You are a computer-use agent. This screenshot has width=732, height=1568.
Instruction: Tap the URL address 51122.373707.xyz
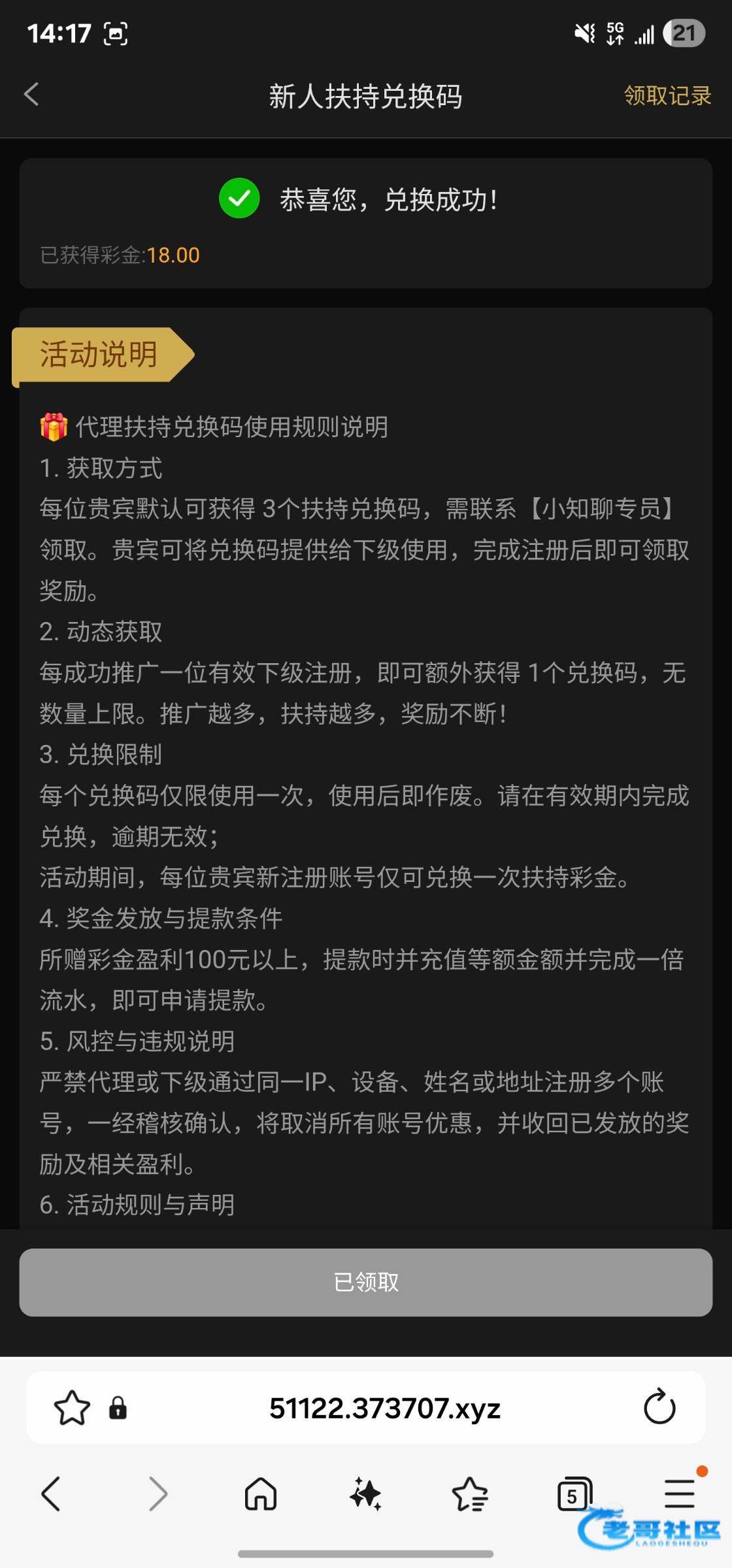(x=384, y=1408)
